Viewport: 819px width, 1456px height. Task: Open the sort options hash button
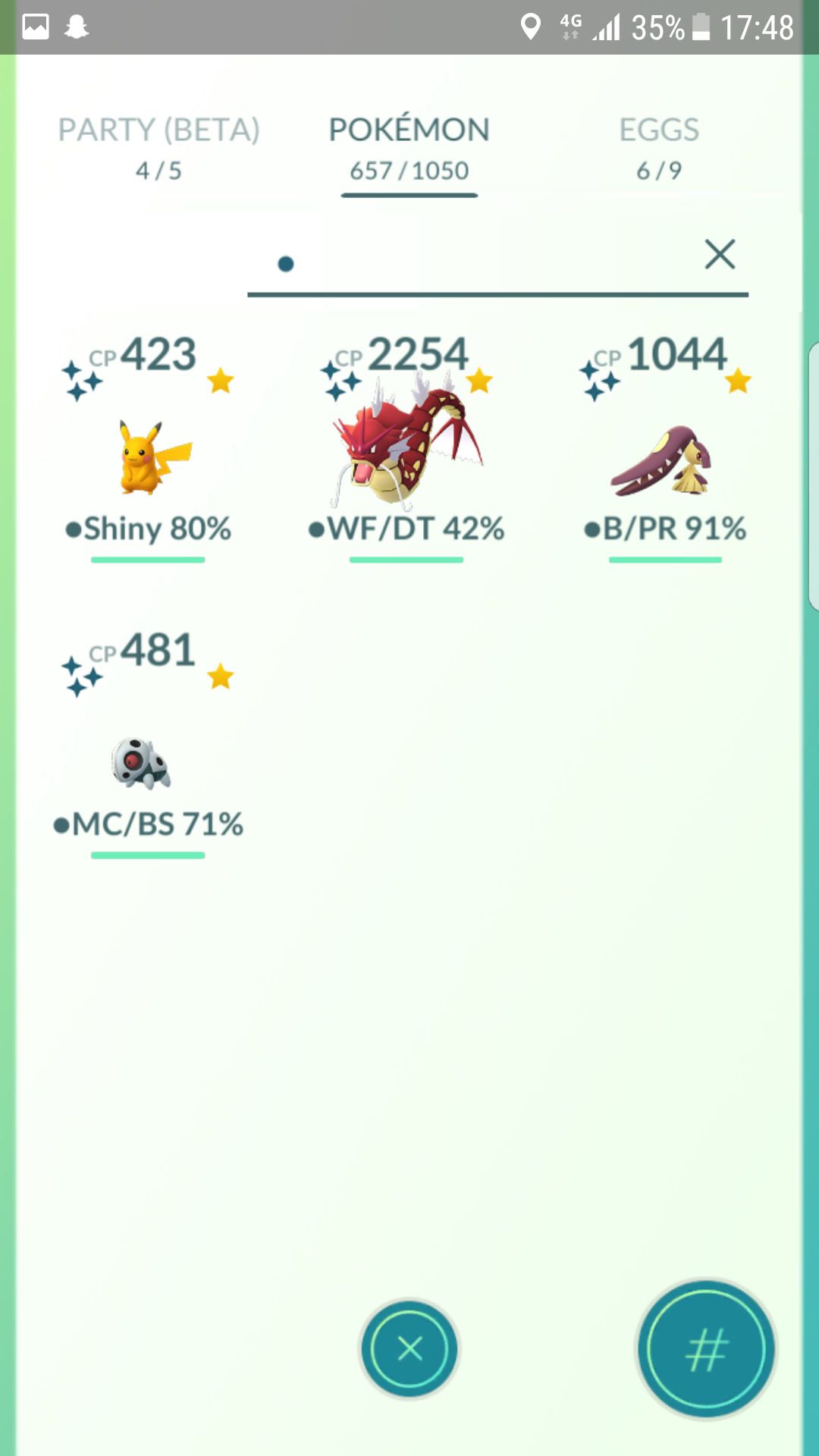tap(706, 1349)
